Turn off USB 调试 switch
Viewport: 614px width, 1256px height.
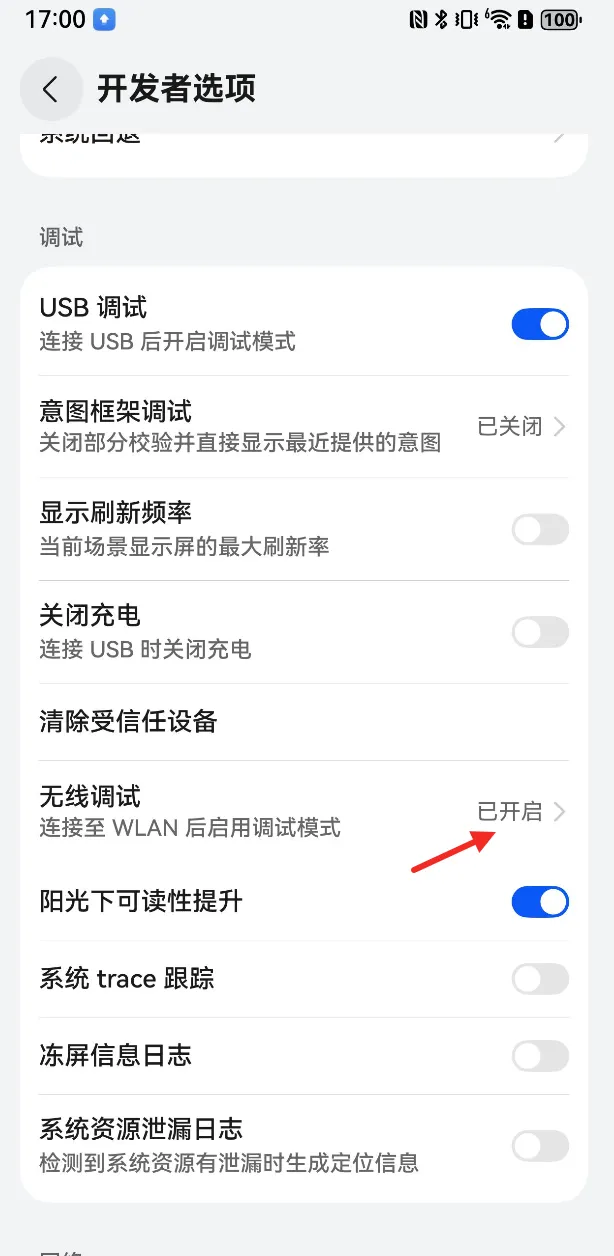coord(540,324)
